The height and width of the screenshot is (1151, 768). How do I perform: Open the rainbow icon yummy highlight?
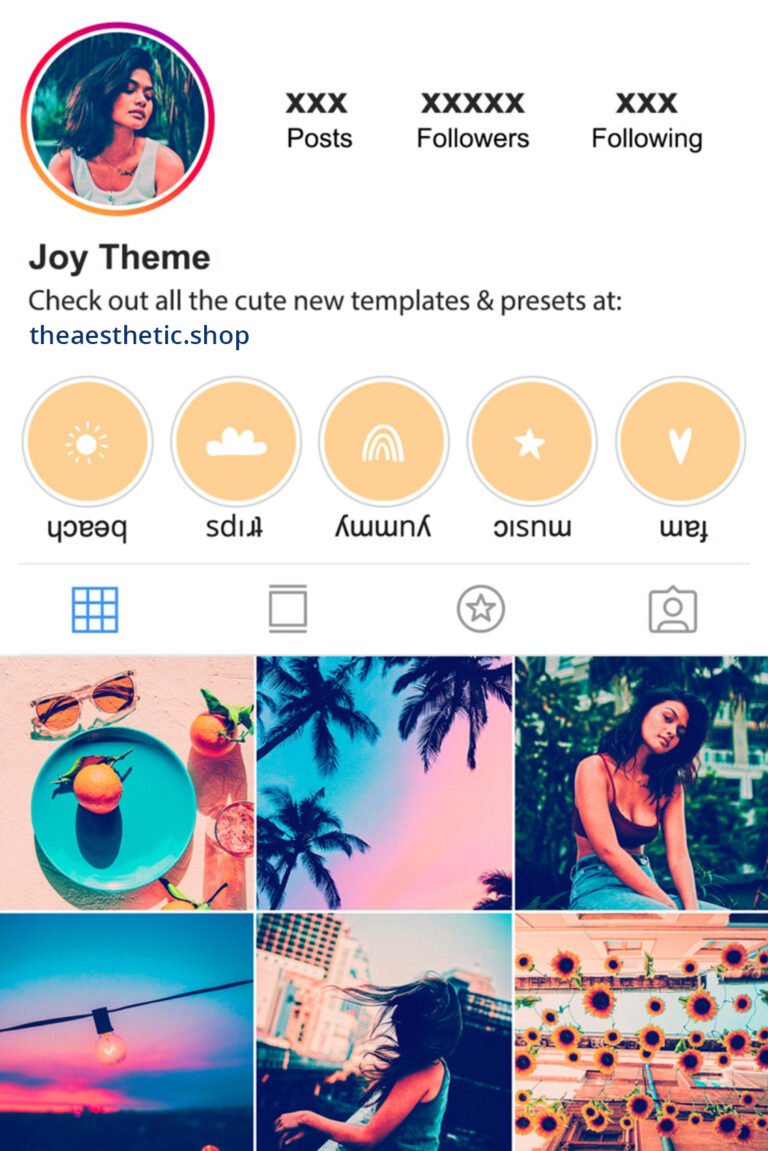[x=382, y=441]
